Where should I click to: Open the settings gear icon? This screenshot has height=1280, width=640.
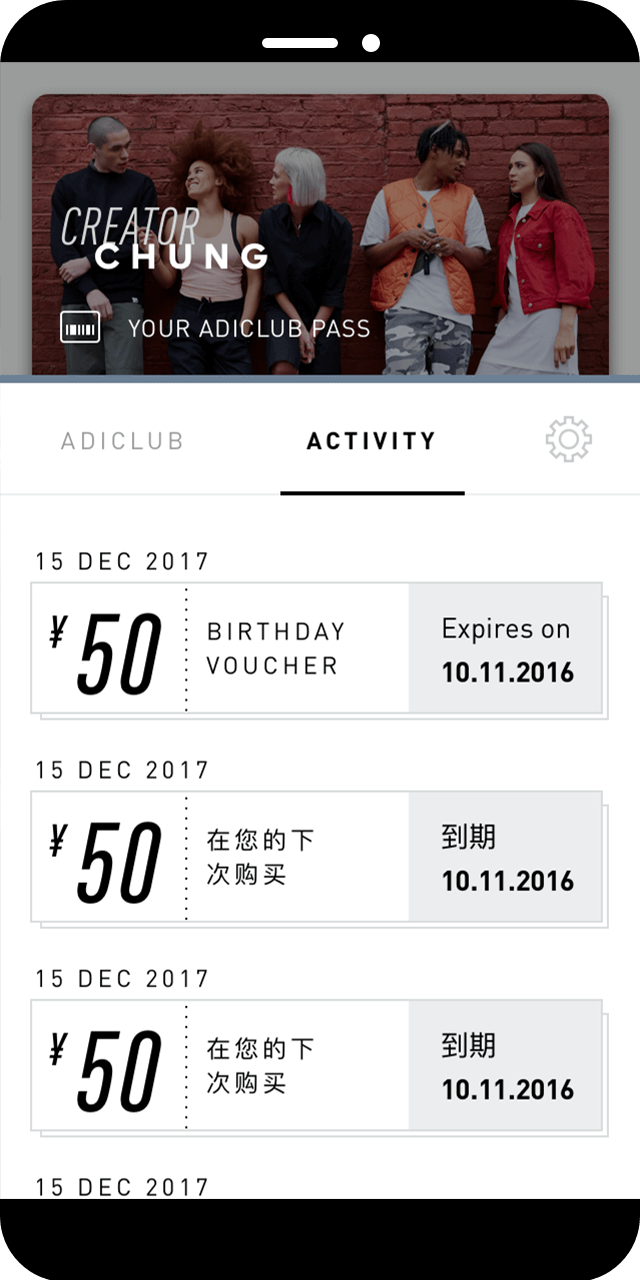[x=568, y=440]
